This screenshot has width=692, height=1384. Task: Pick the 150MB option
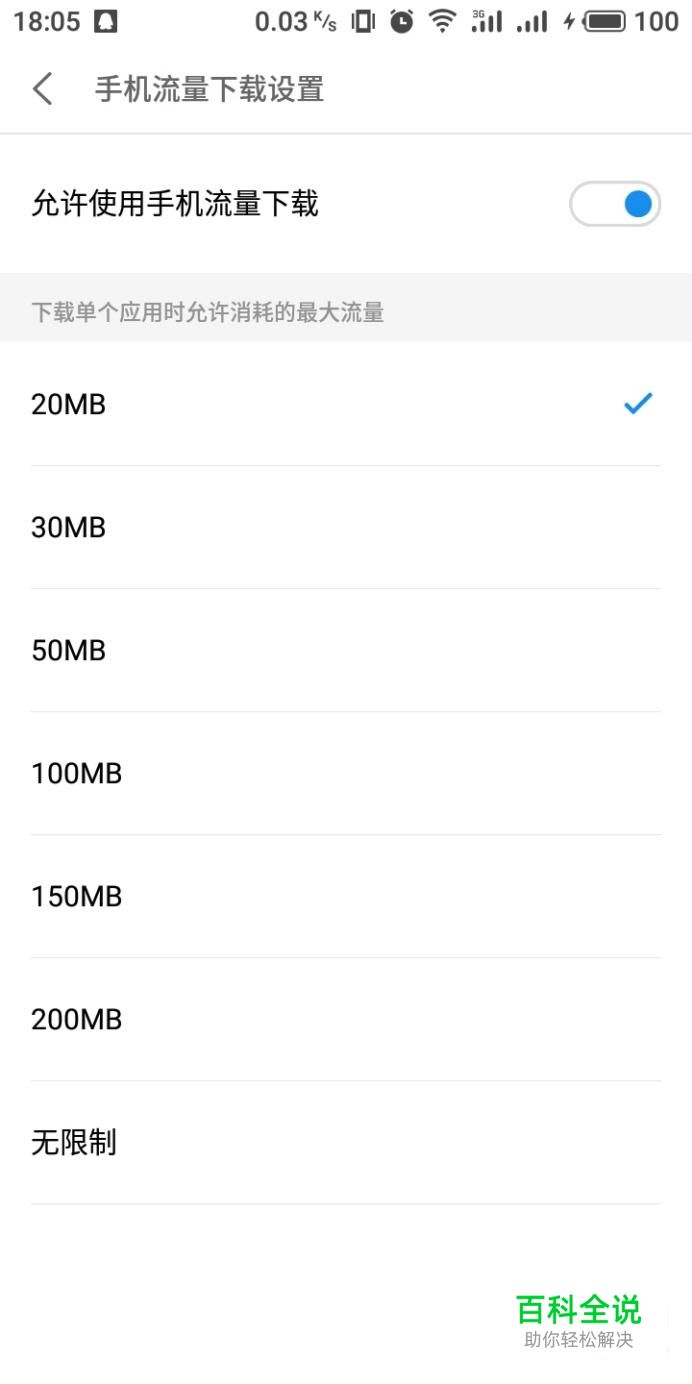coord(346,896)
